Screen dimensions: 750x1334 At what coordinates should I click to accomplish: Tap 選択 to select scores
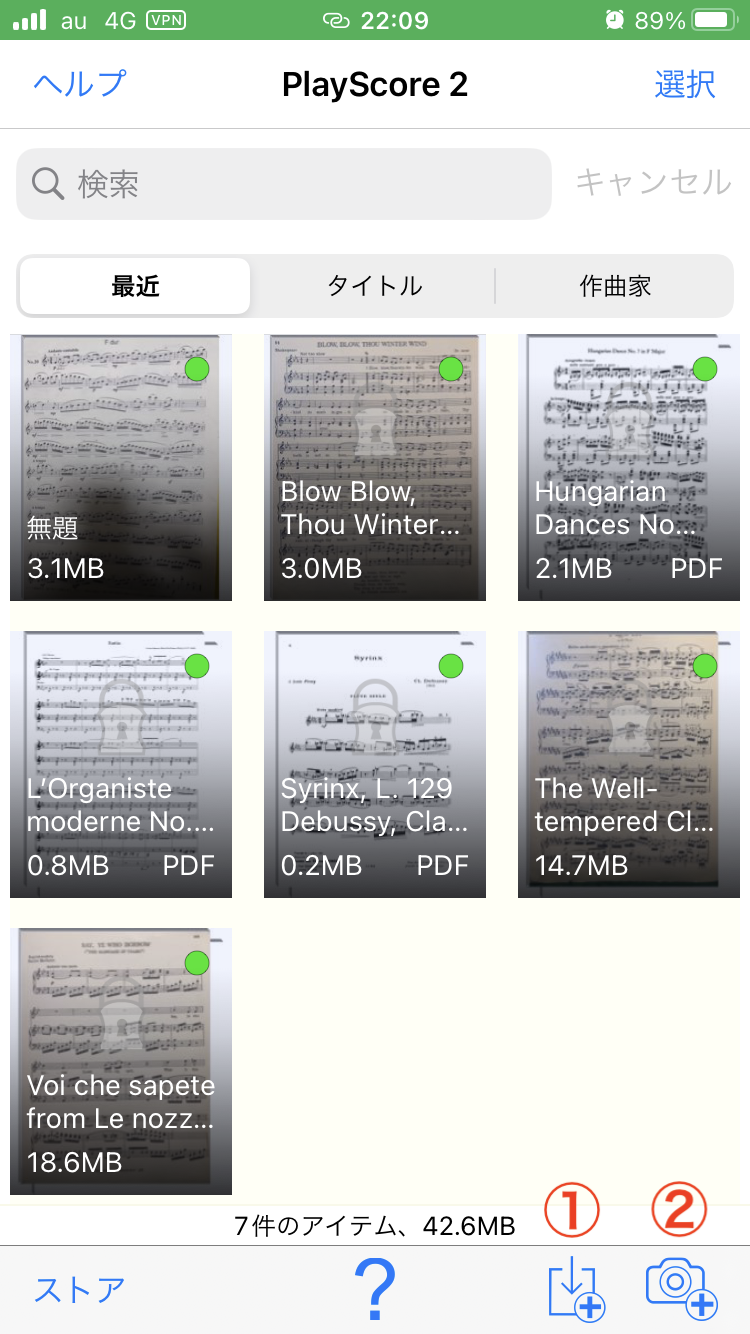685,84
